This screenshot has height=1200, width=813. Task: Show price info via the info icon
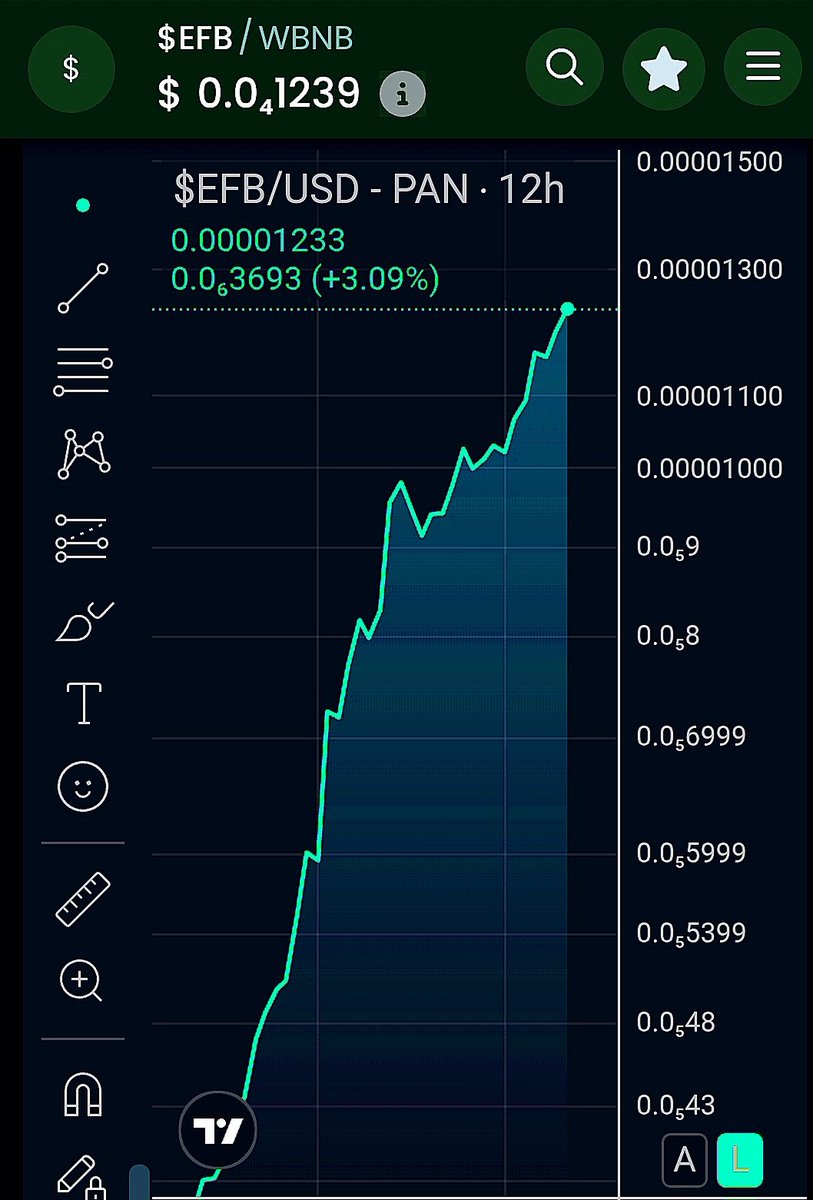tap(403, 95)
